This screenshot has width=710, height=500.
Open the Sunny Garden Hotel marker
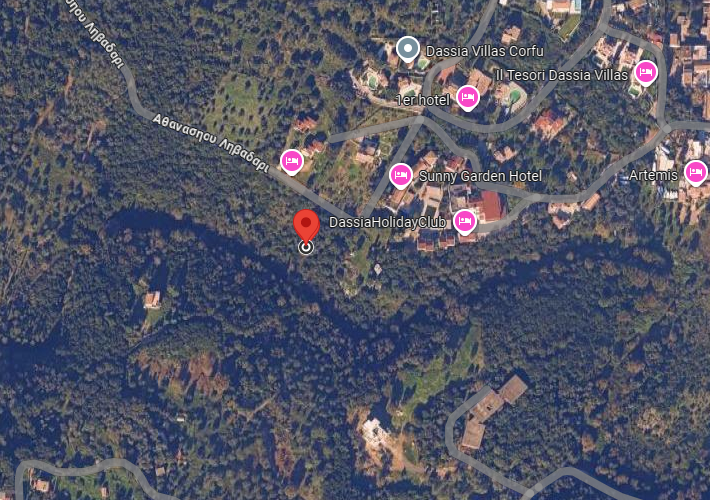[401, 176]
